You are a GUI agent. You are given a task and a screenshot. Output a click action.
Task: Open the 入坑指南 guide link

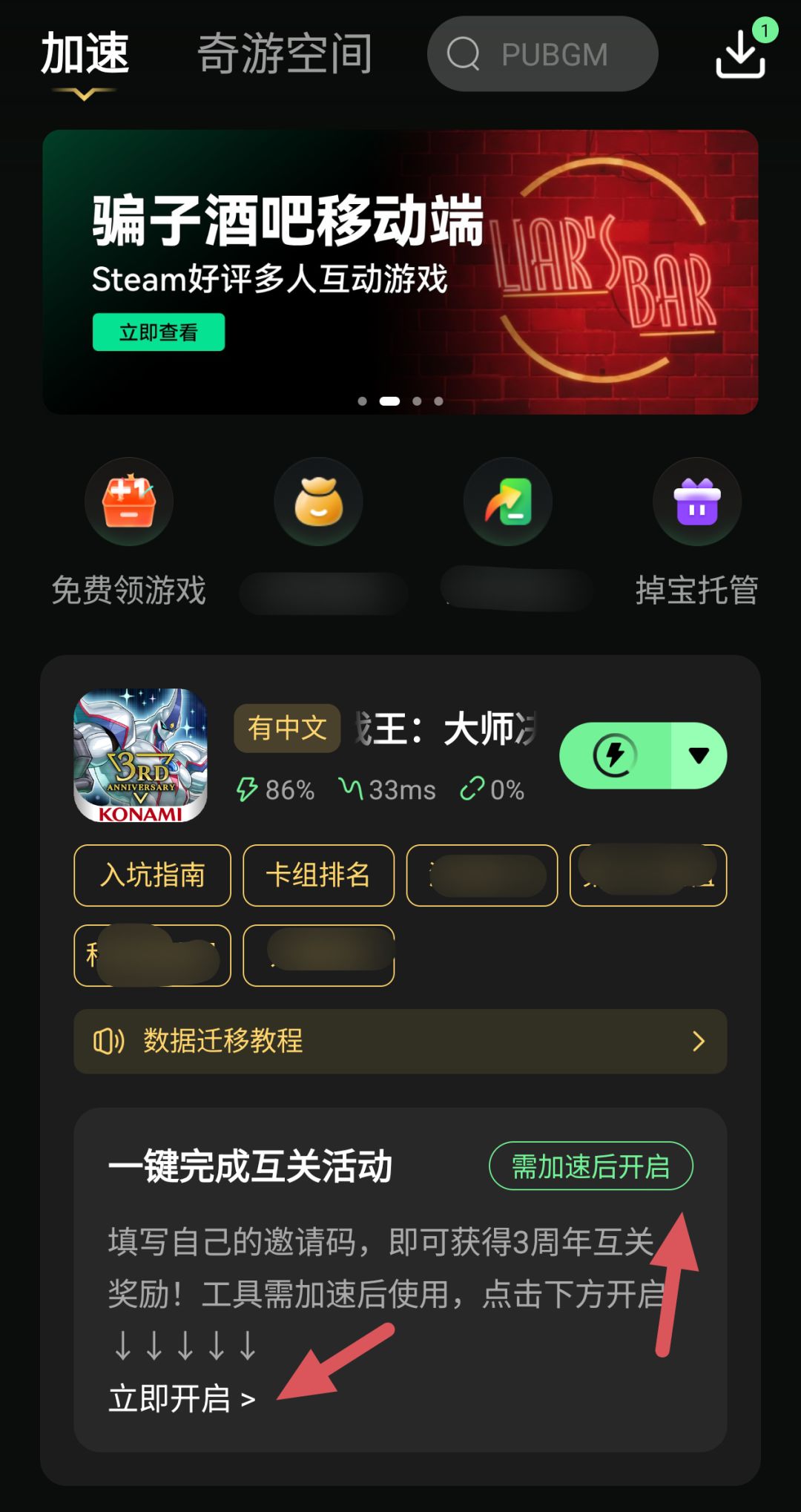(152, 876)
